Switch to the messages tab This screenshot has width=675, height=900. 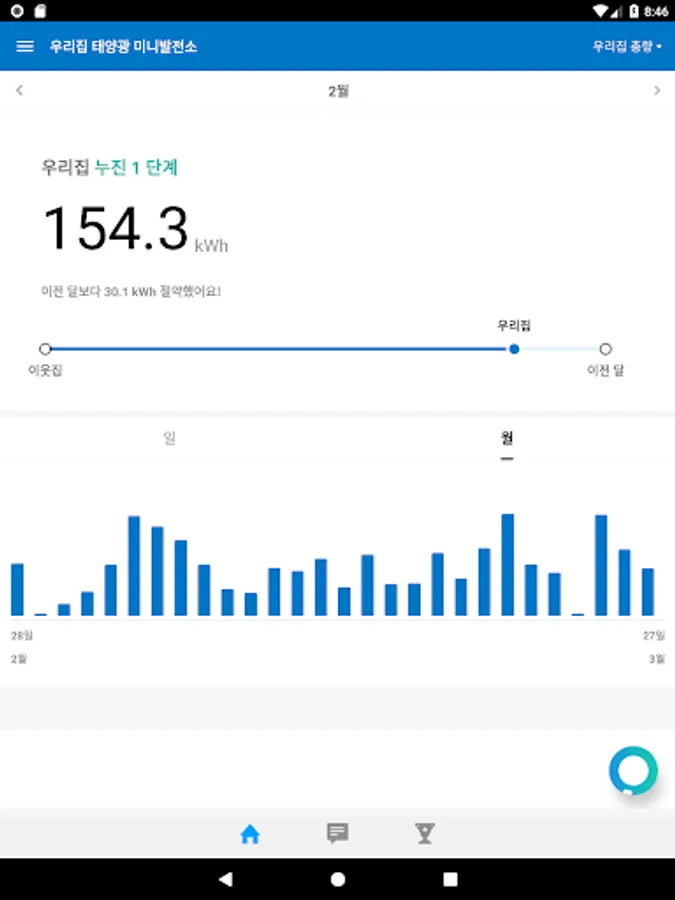tap(338, 834)
